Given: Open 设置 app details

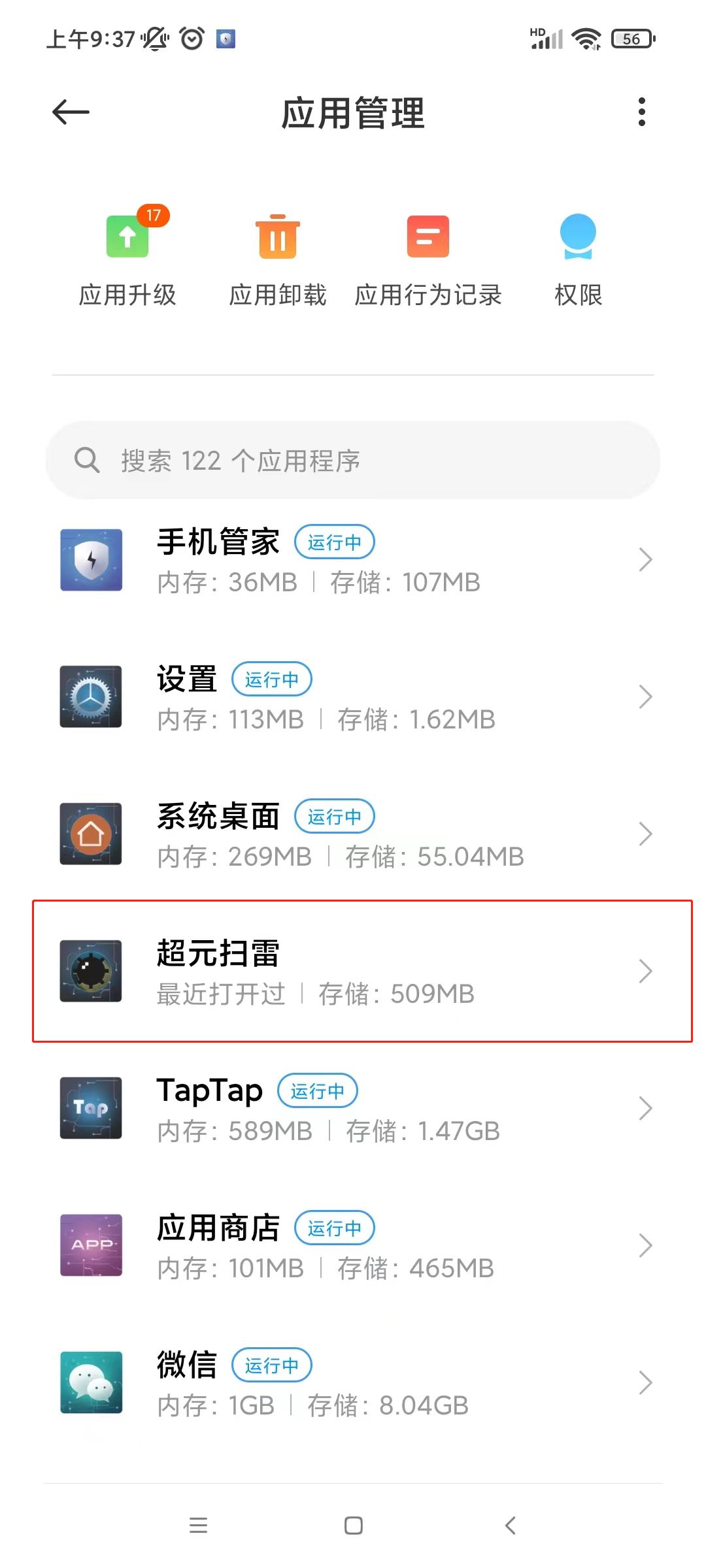Looking at the screenshot, I should [353, 698].
